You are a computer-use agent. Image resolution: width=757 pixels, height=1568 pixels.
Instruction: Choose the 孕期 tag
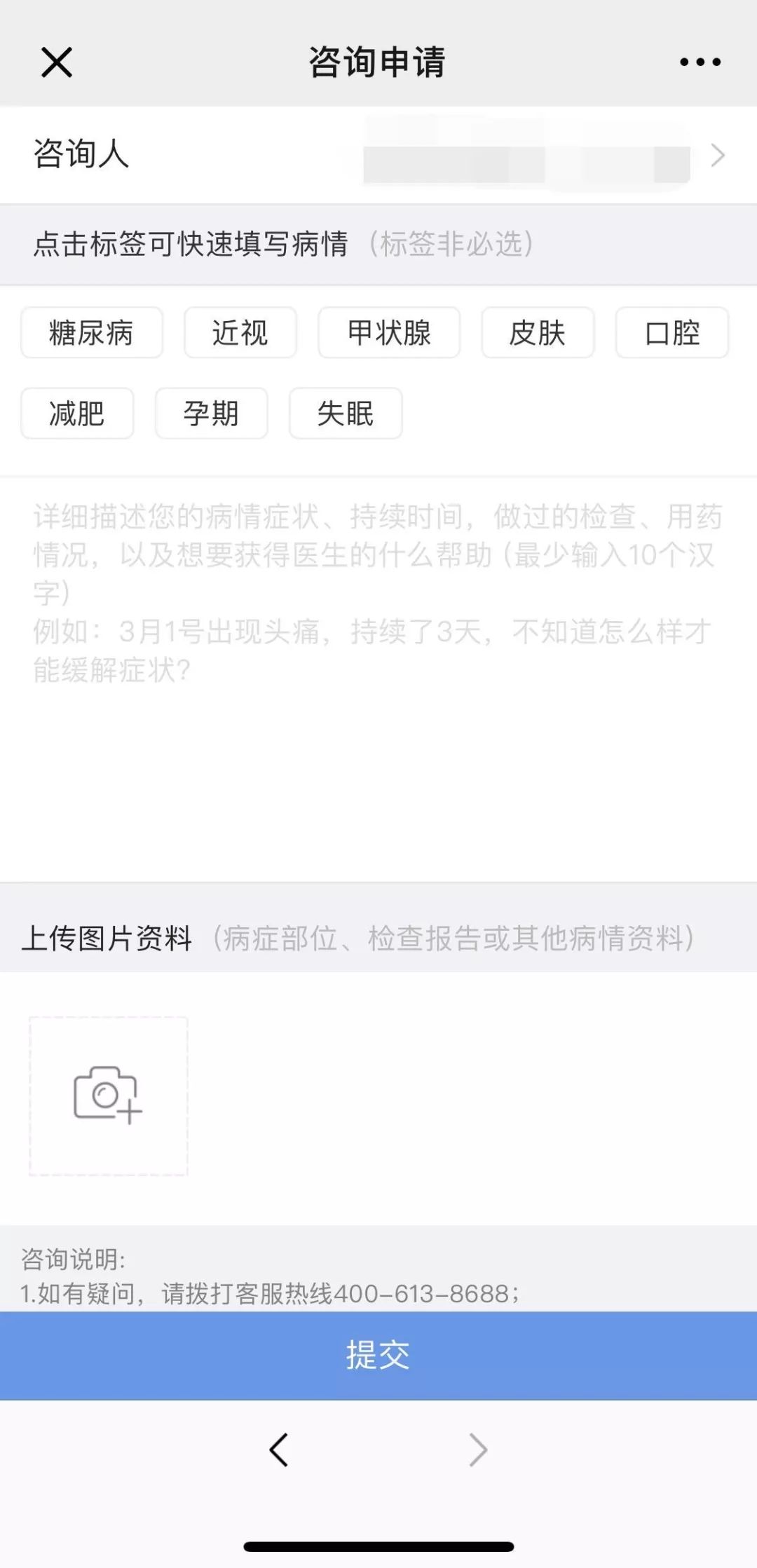211,414
